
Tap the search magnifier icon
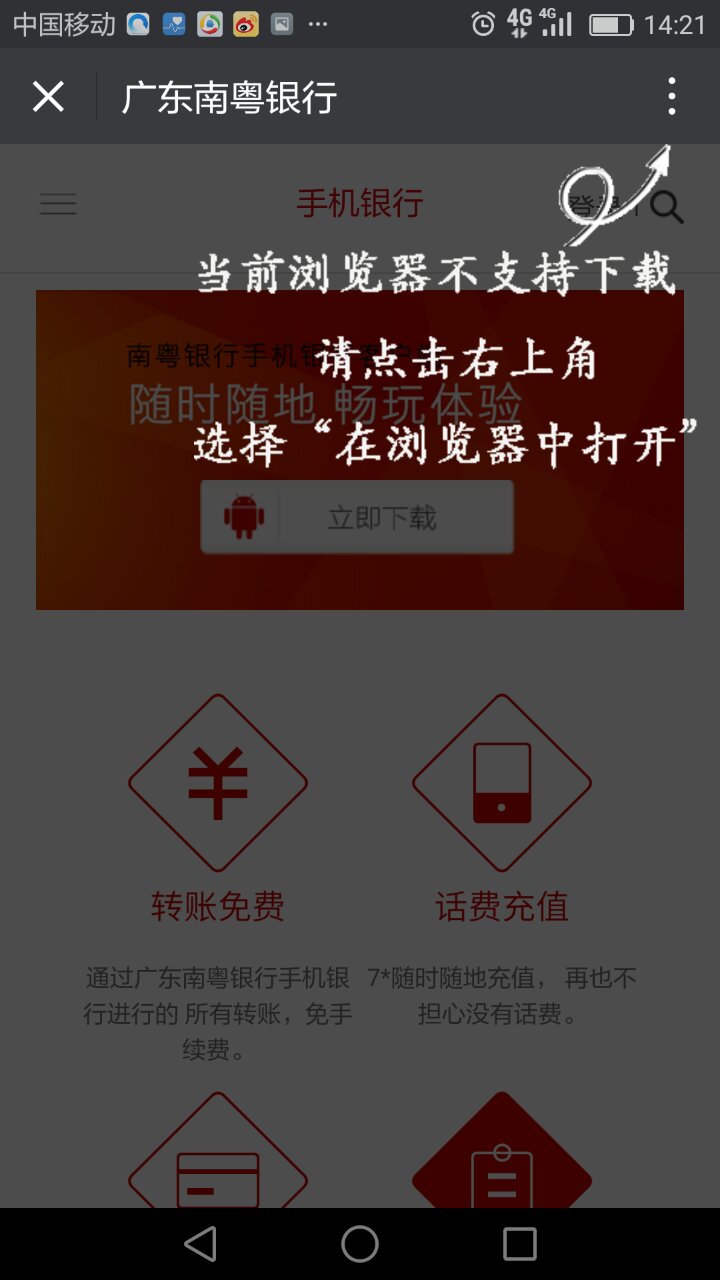666,207
